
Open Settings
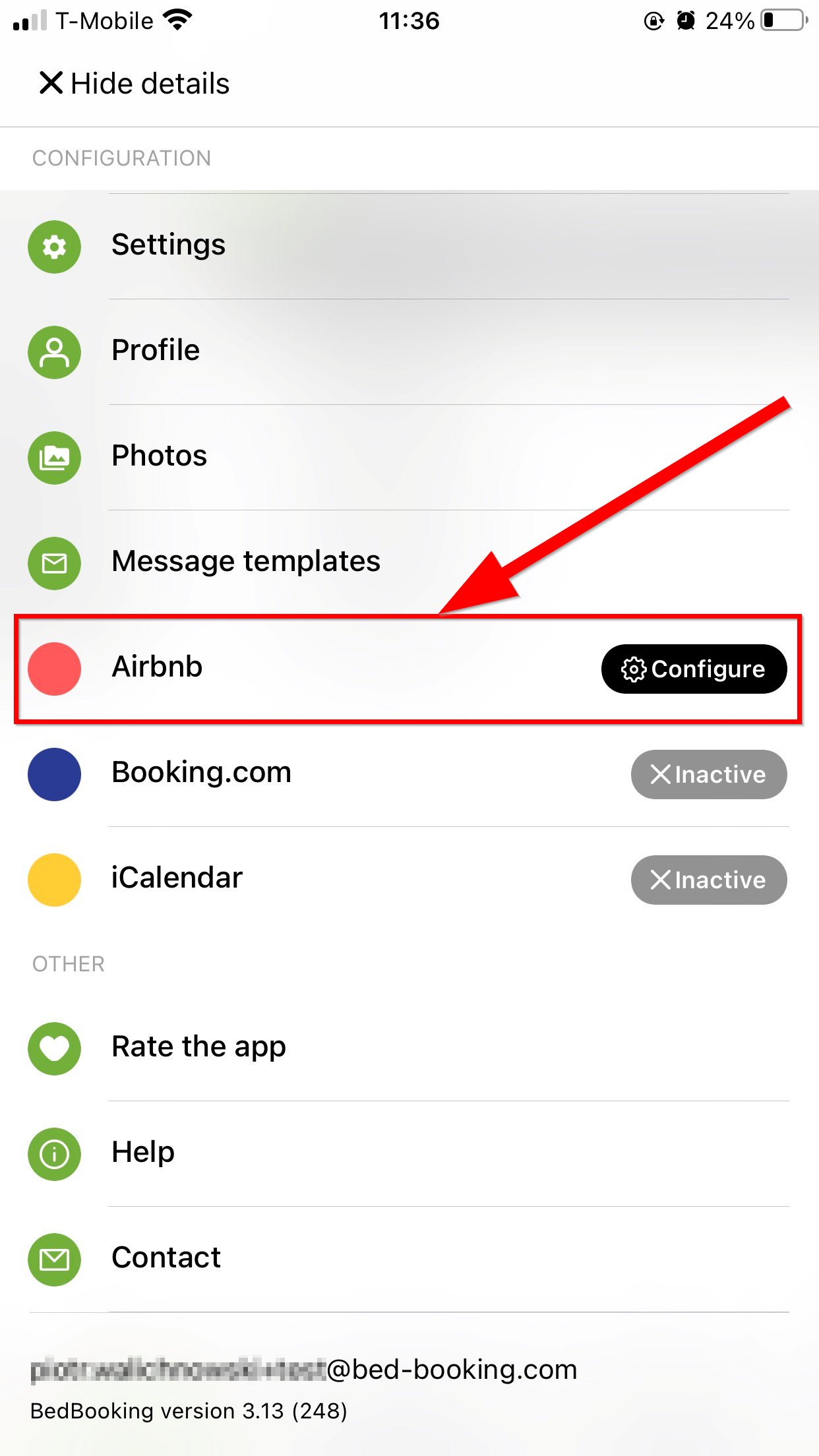pyautogui.click(x=409, y=246)
